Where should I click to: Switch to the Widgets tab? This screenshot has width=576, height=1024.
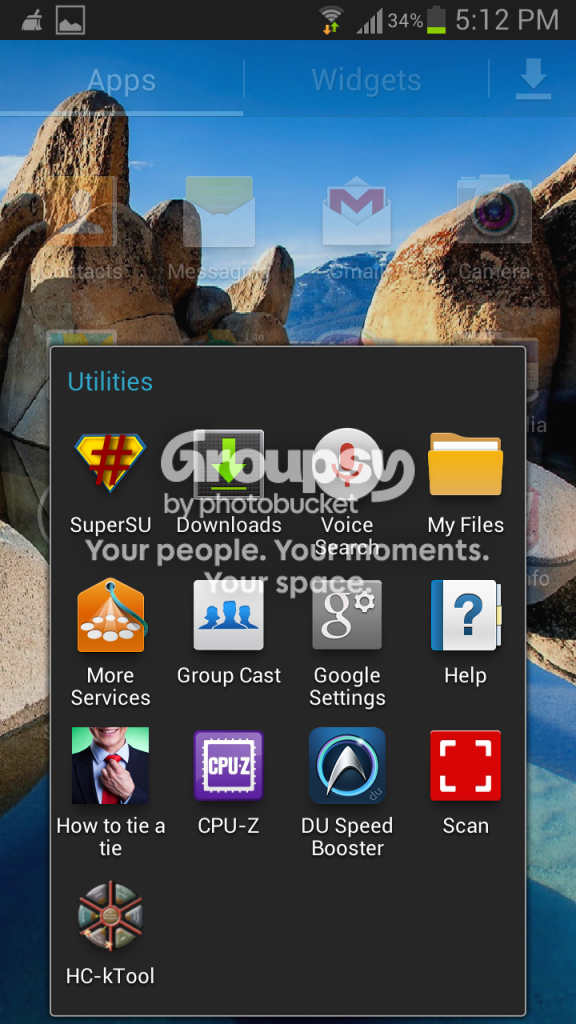[x=366, y=80]
